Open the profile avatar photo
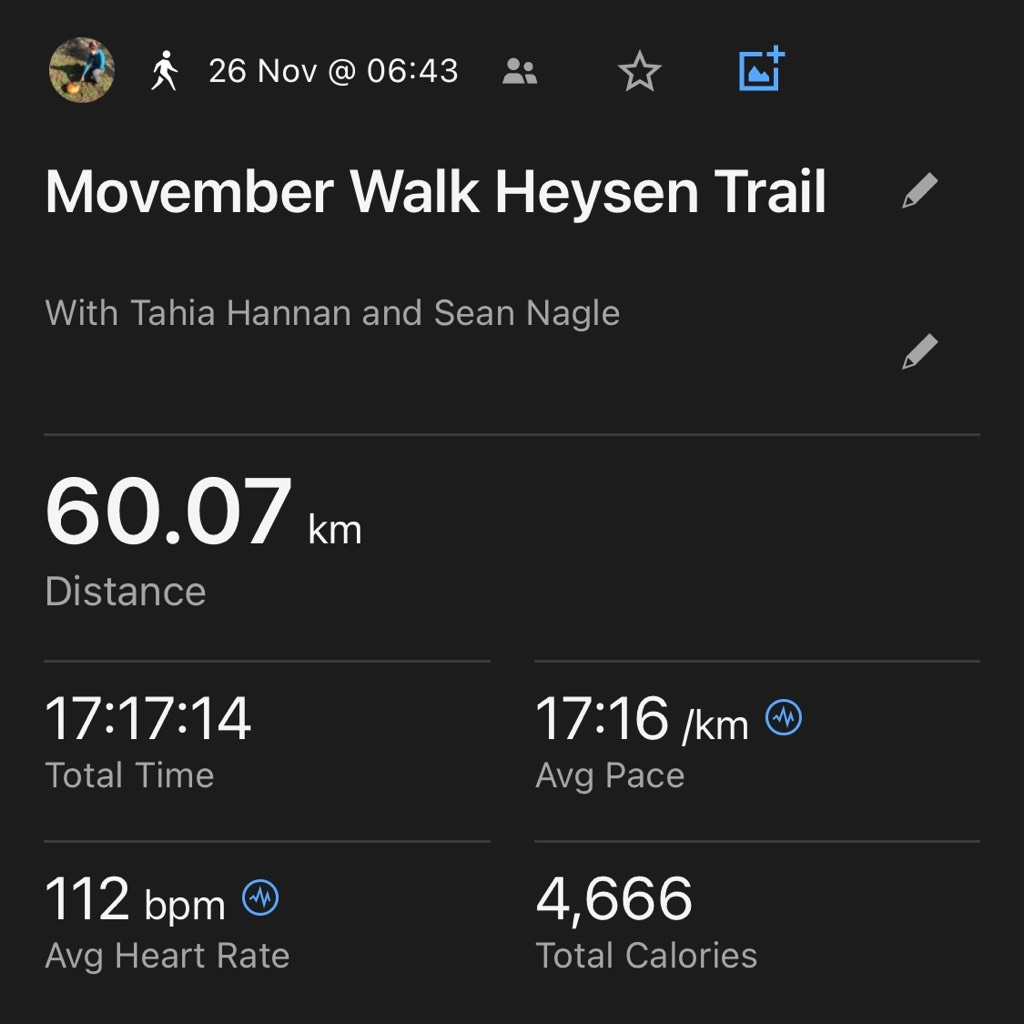Screen dimensions: 1024x1024 point(82,71)
